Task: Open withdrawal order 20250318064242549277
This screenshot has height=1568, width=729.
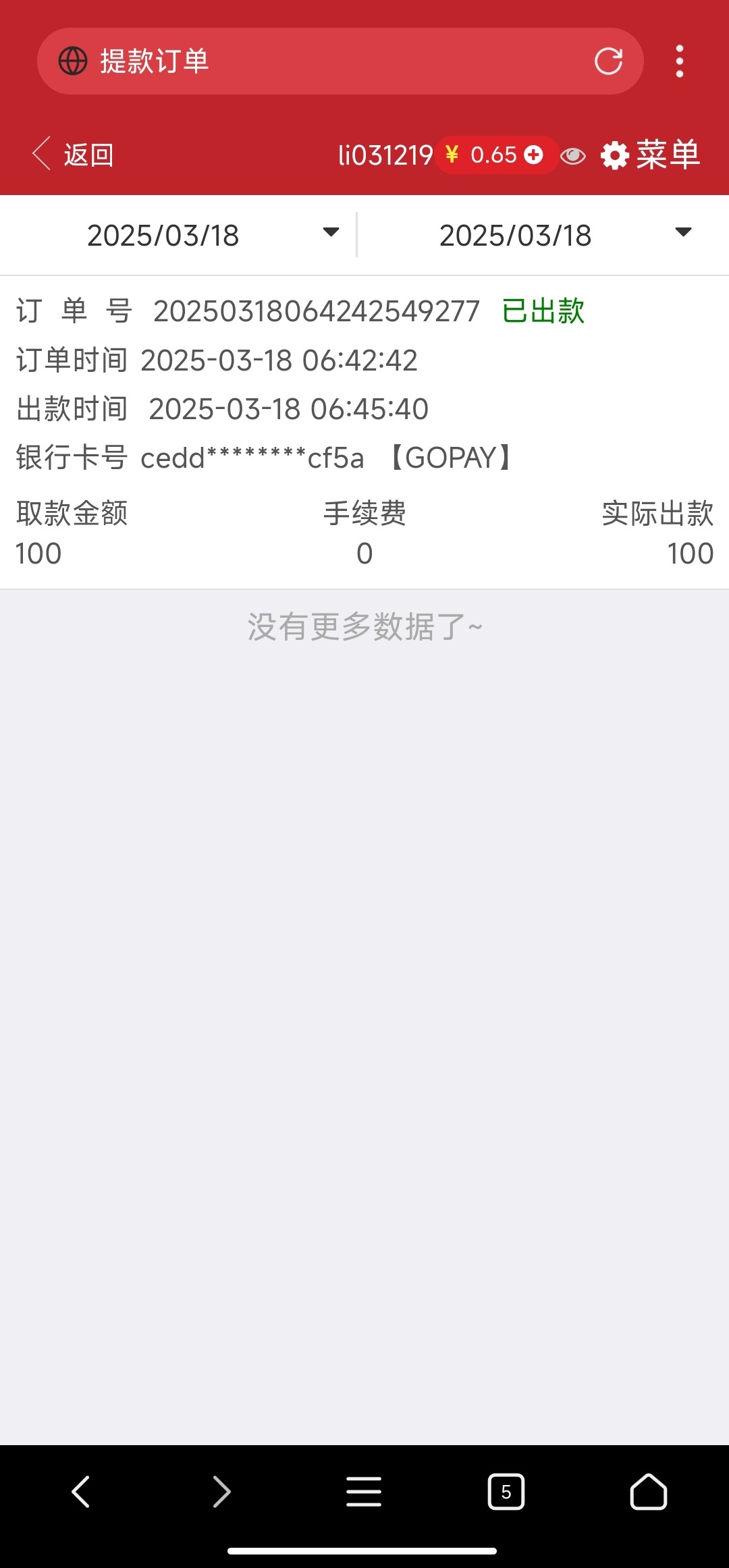Action: [x=316, y=311]
